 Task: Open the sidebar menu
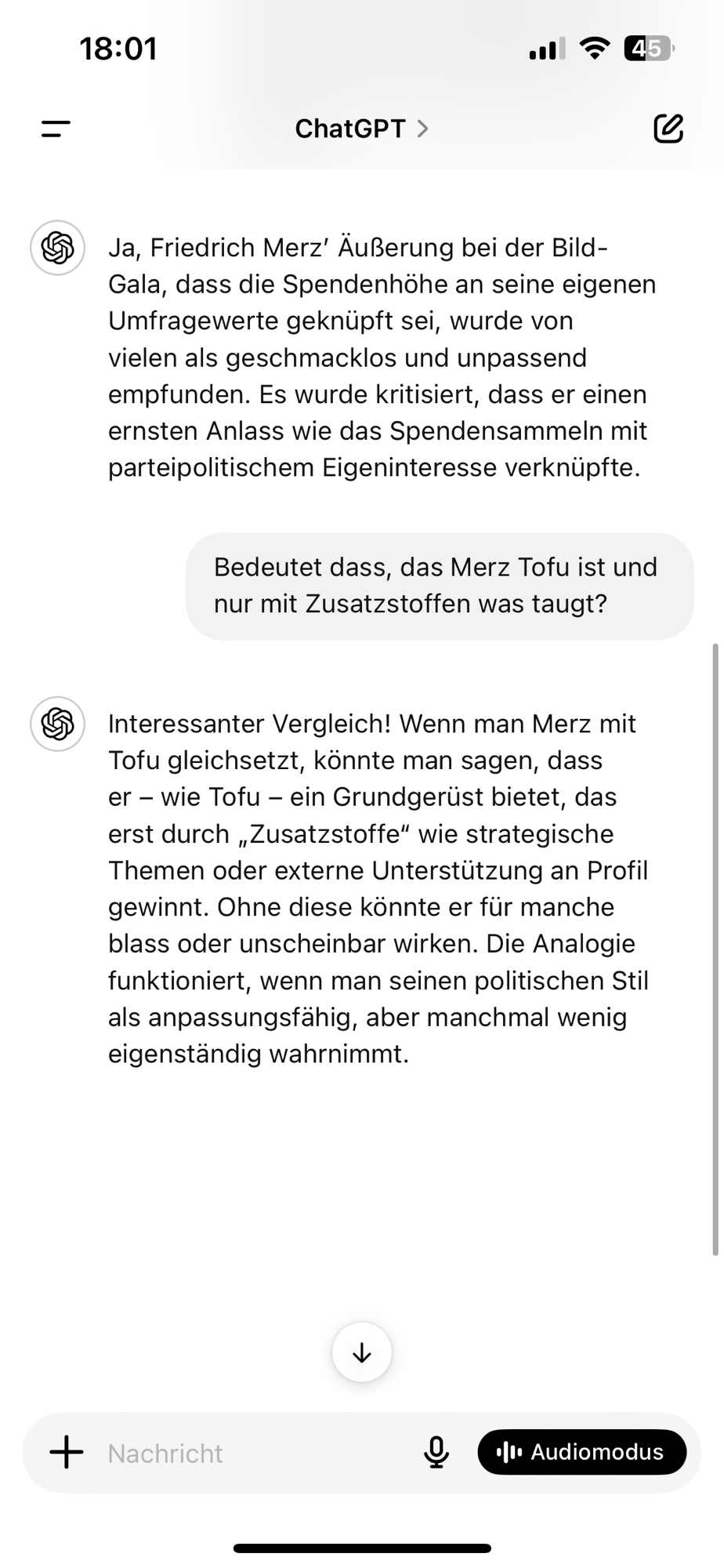[x=56, y=129]
